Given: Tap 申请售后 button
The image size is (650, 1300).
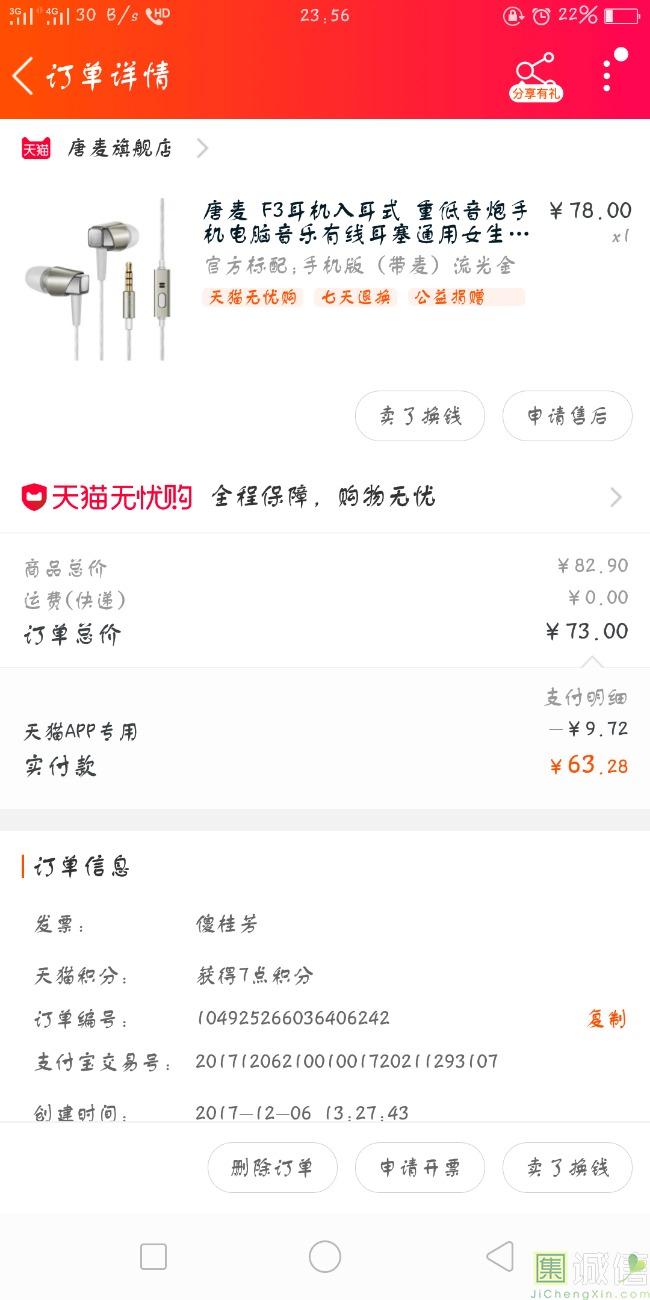Looking at the screenshot, I should coord(567,416).
